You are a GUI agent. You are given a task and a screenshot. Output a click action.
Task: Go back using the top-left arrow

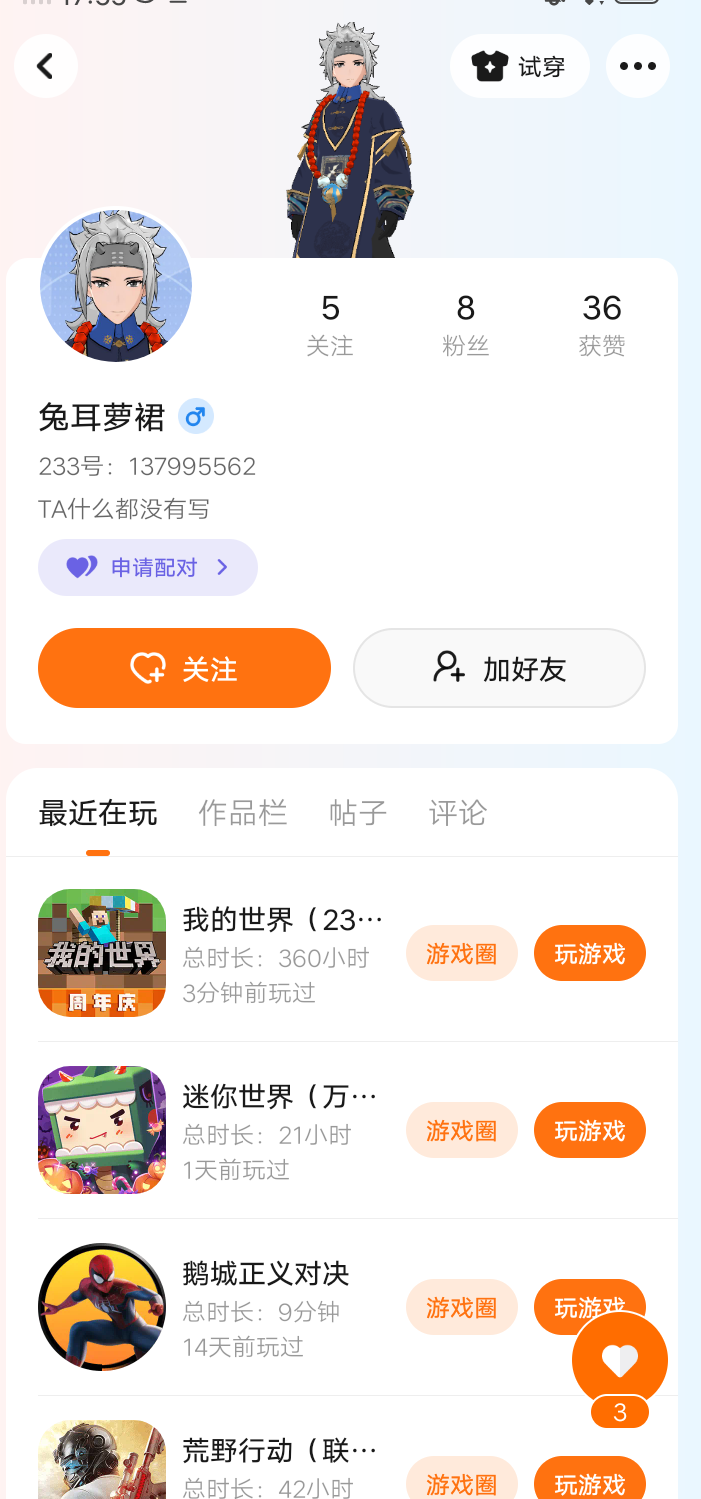tap(45, 66)
